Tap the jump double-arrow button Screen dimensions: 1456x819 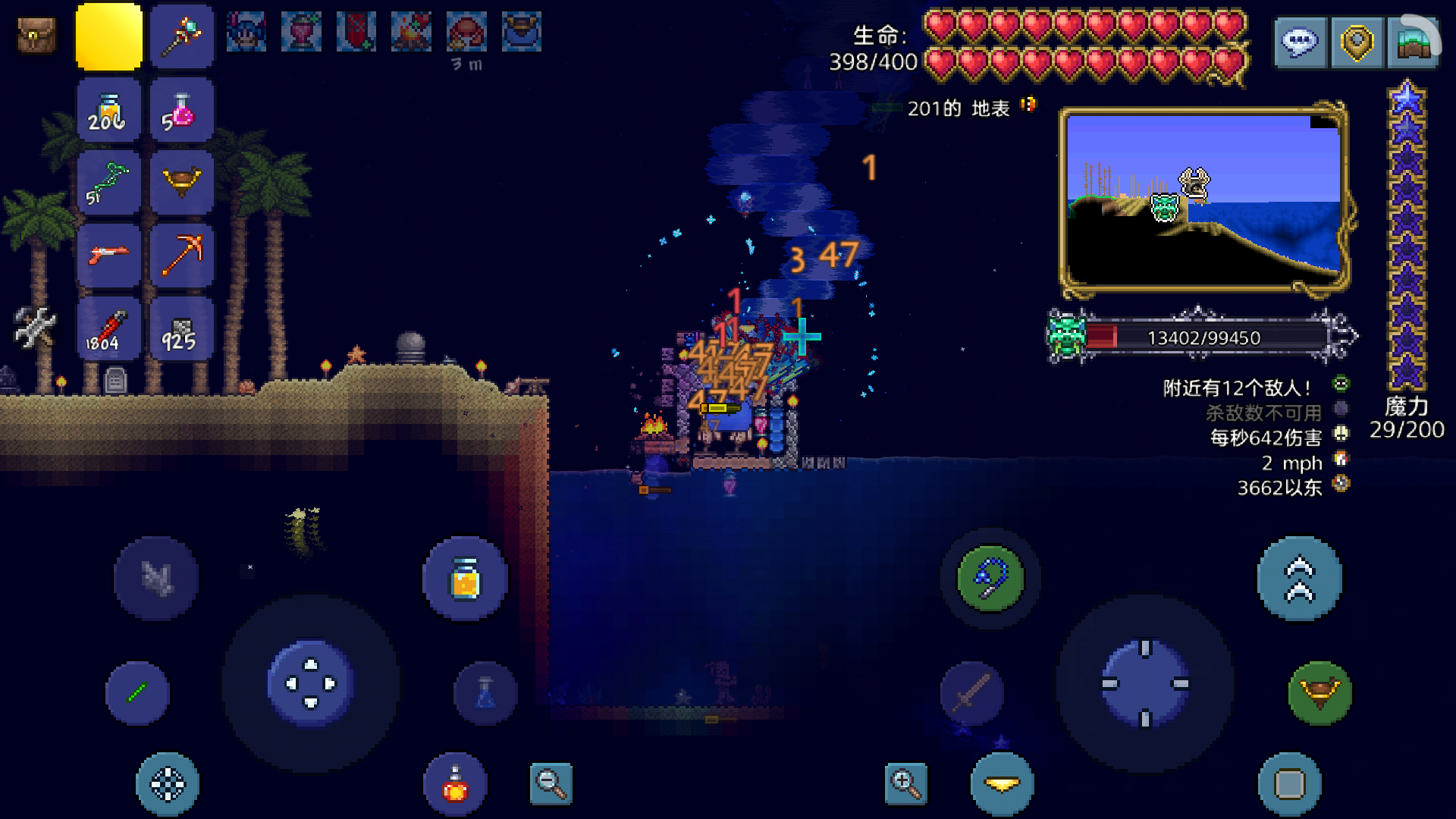click(1299, 579)
